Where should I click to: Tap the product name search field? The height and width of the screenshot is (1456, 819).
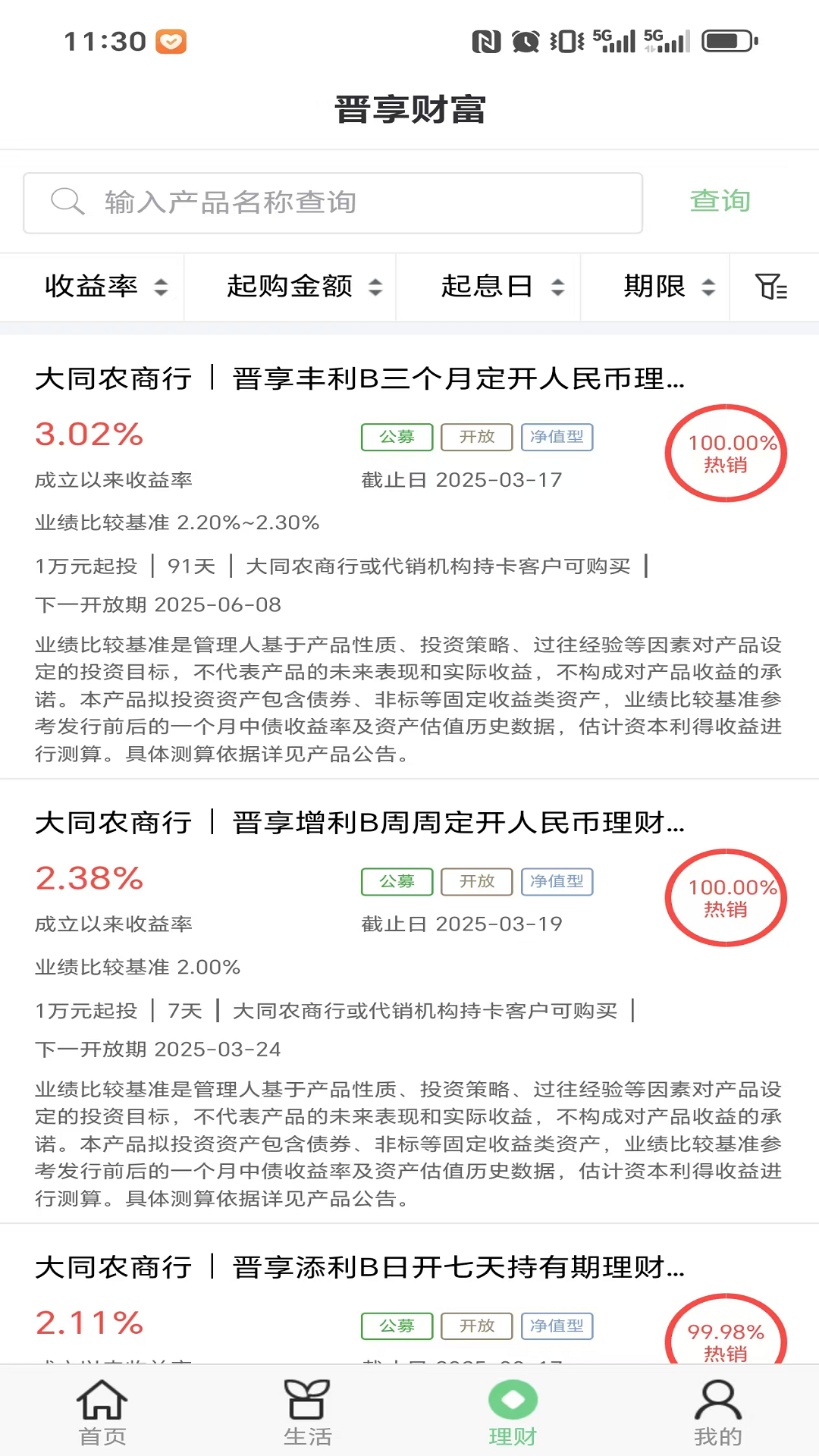[332, 202]
